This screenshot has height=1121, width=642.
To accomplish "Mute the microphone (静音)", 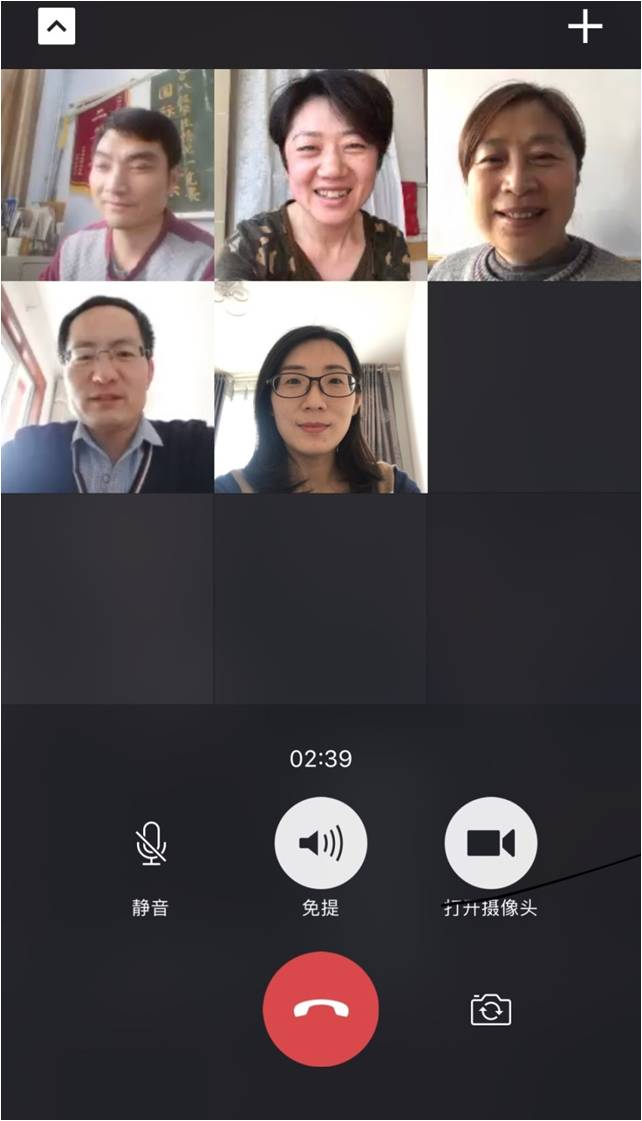I will [151, 844].
